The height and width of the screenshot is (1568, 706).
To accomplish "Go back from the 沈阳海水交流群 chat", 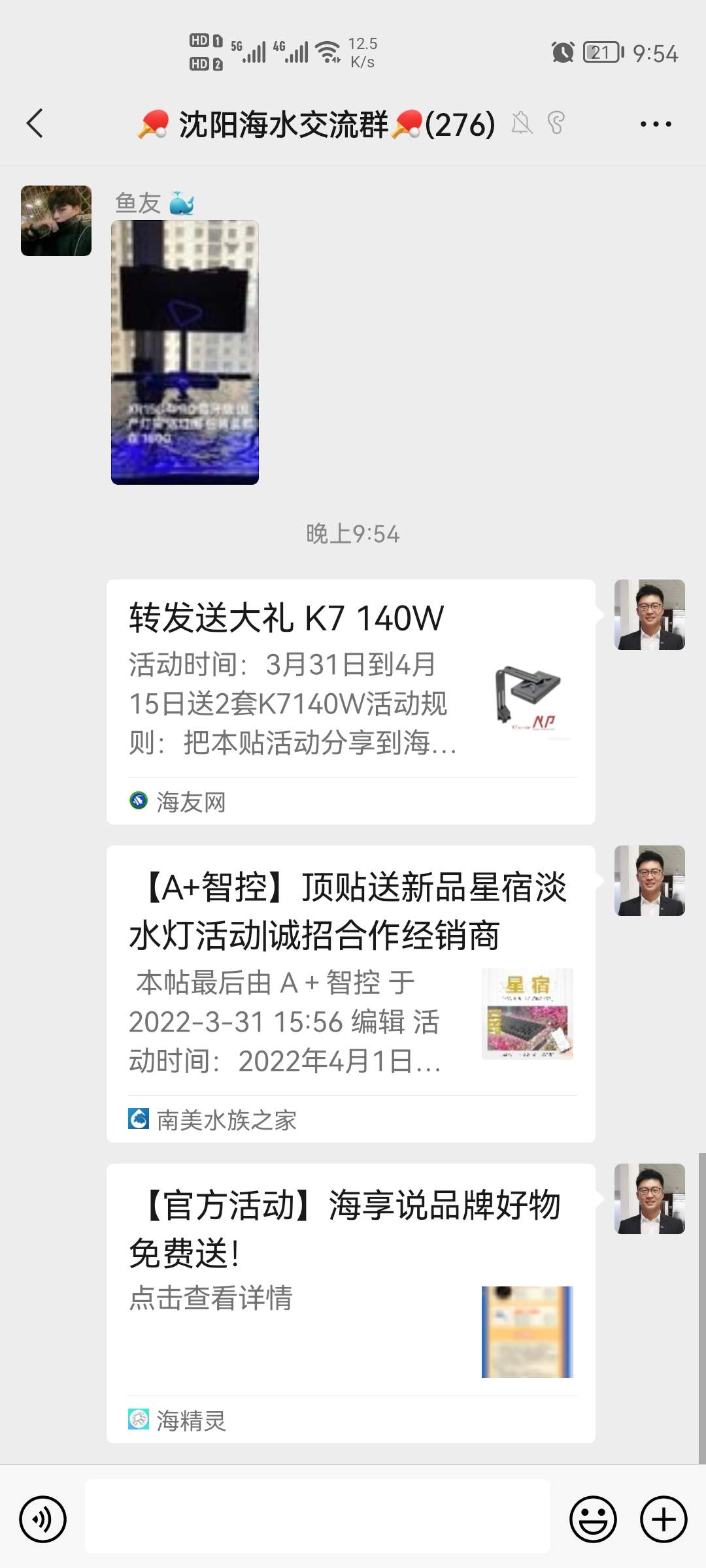I will pyautogui.click(x=35, y=123).
